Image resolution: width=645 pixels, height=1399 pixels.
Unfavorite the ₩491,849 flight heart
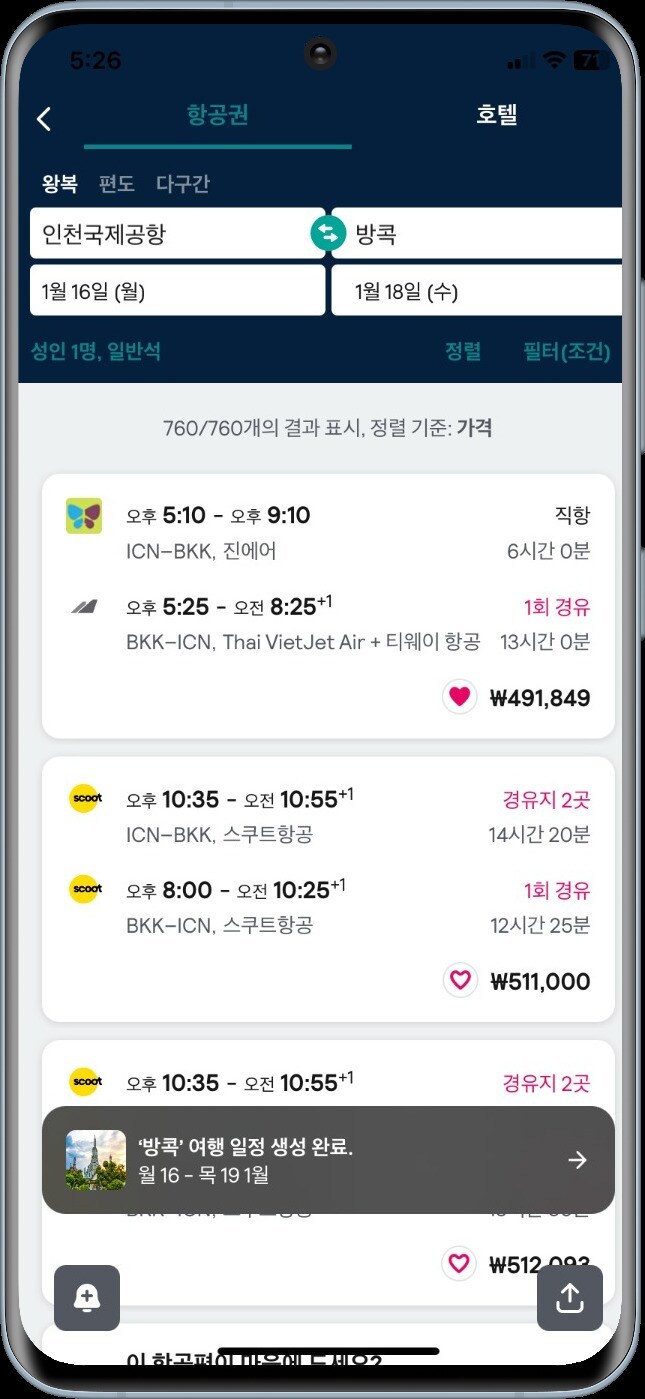(x=460, y=697)
